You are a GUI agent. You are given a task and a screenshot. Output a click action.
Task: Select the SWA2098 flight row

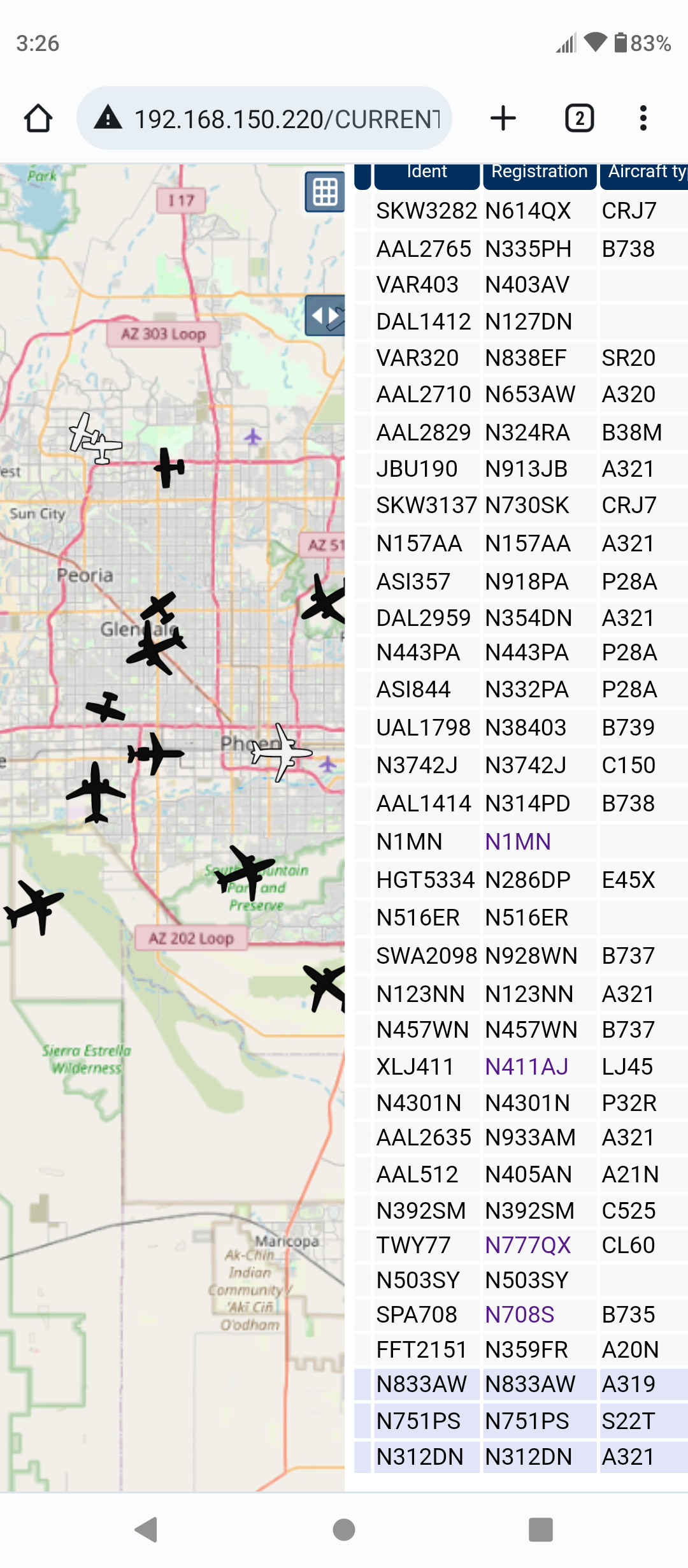[521, 955]
